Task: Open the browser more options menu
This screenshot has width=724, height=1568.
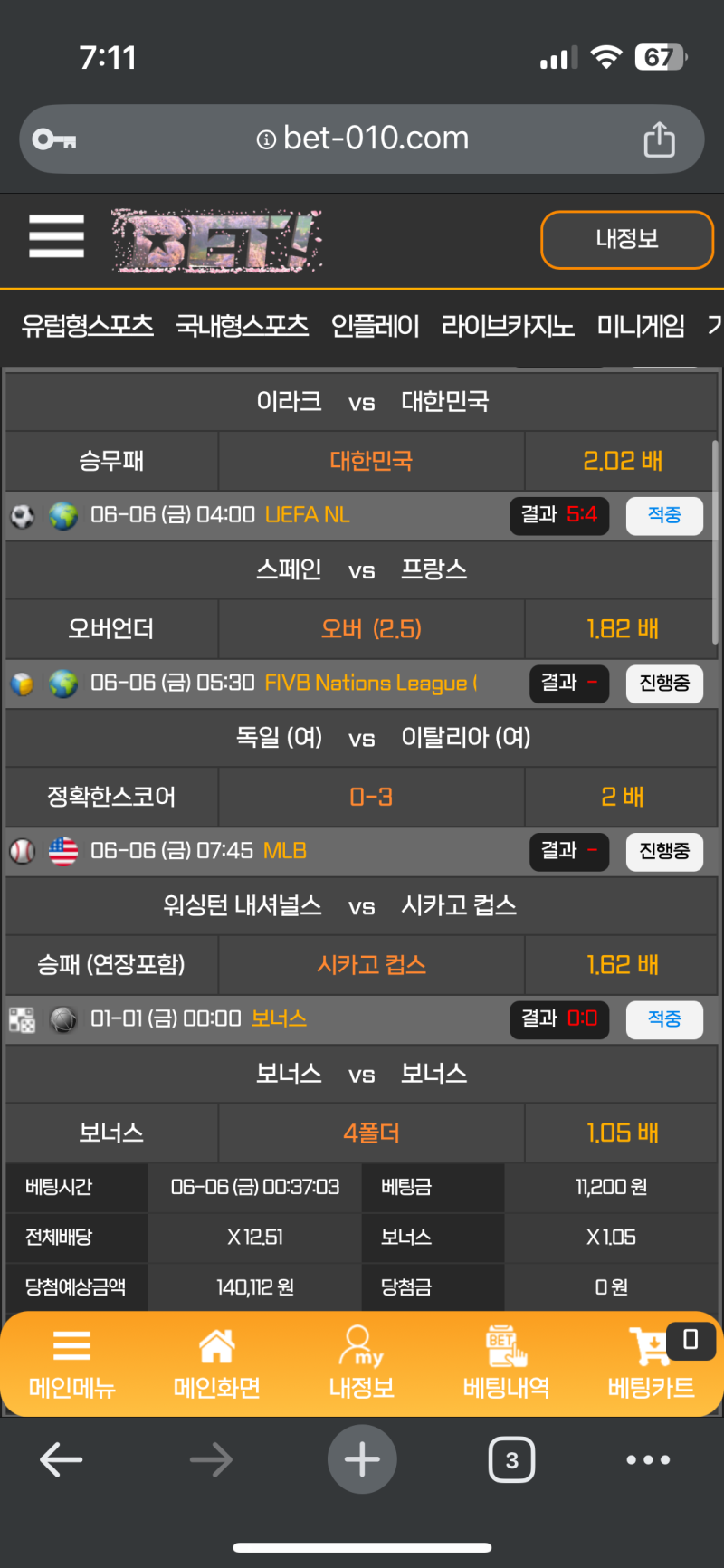Action: click(648, 1459)
